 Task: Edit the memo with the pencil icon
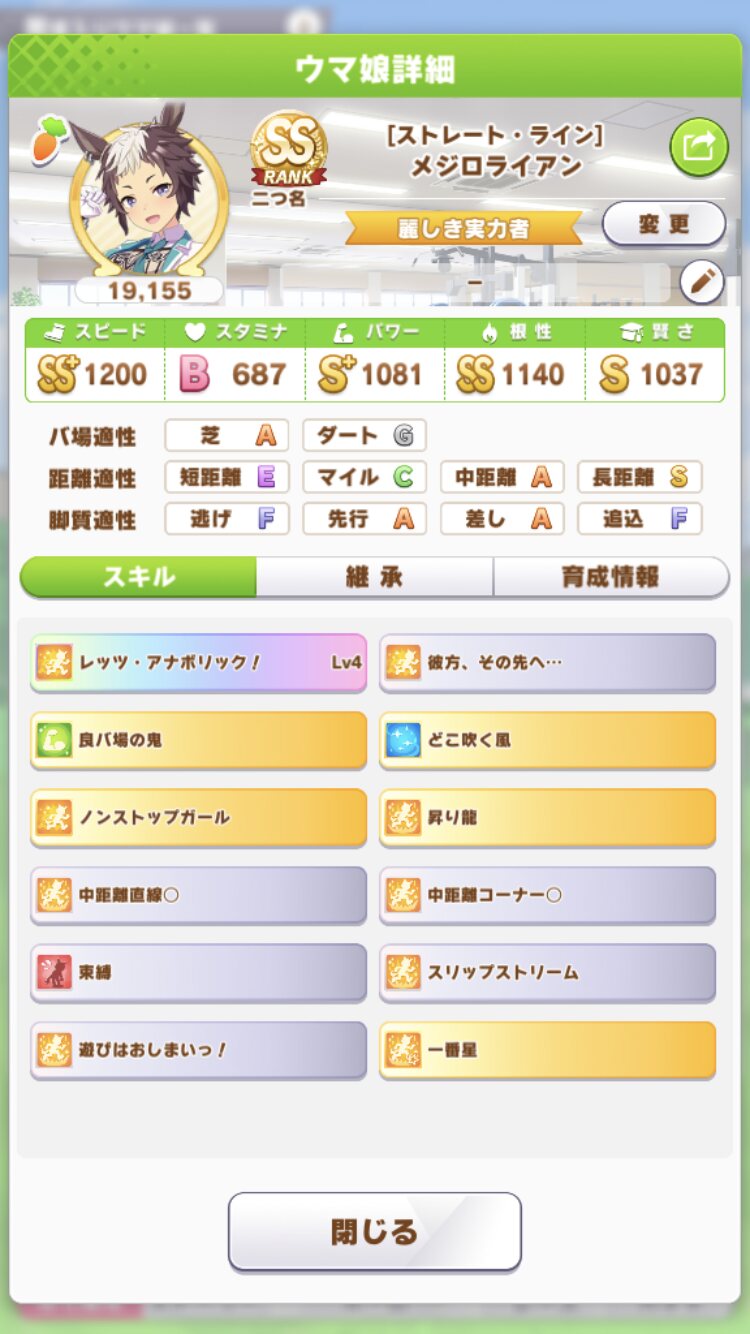pos(701,283)
